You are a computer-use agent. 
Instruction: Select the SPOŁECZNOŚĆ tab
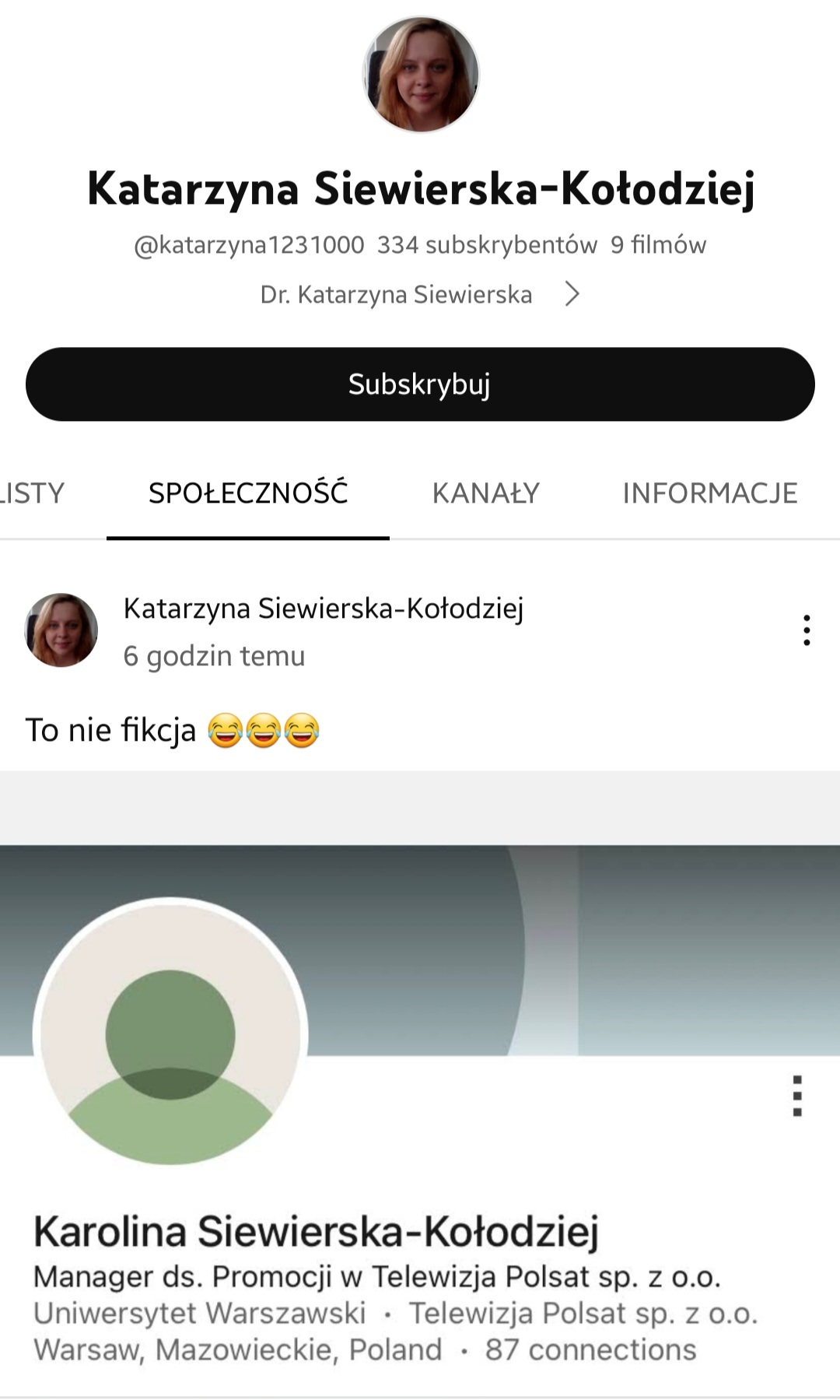[x=248, y=493]
